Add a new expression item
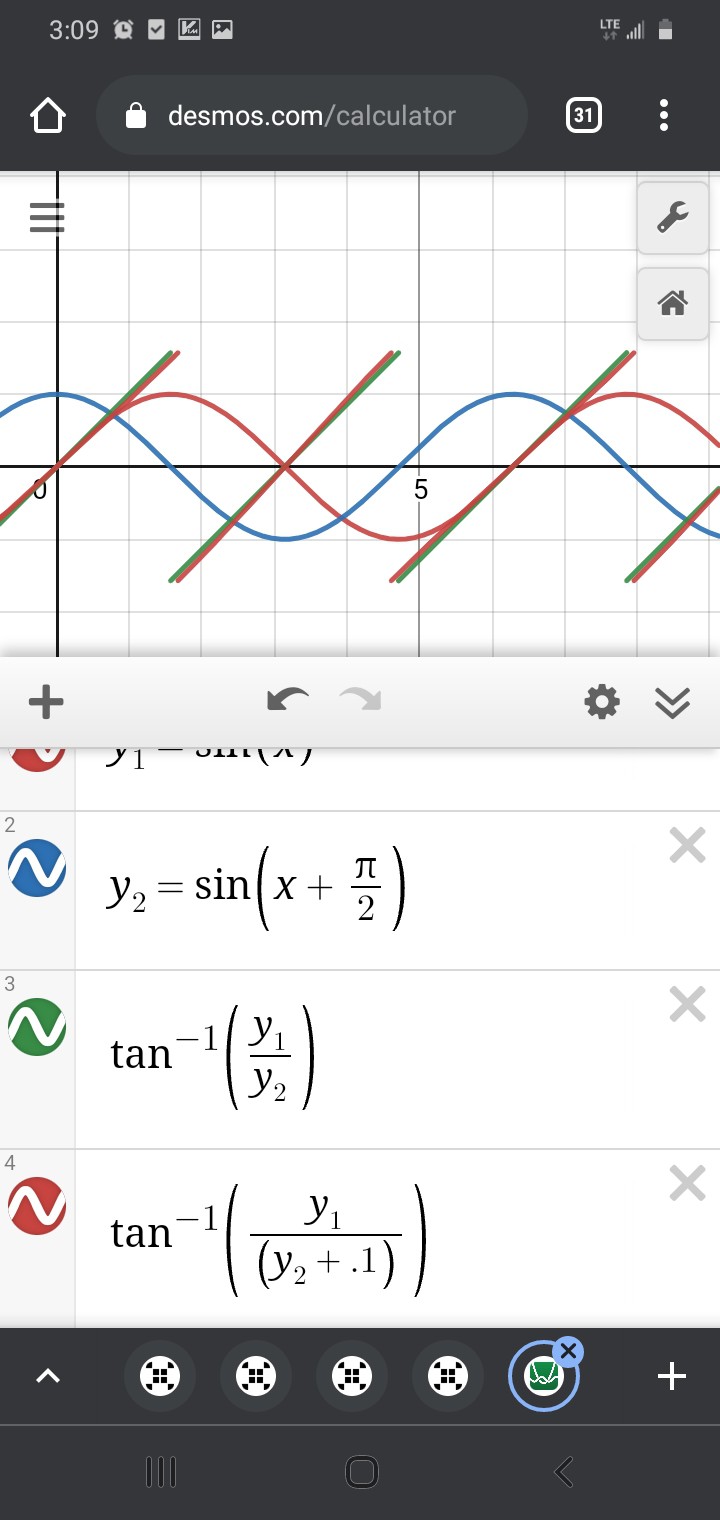Screen dimensions: 720x1520 click(x=46, y=702)
